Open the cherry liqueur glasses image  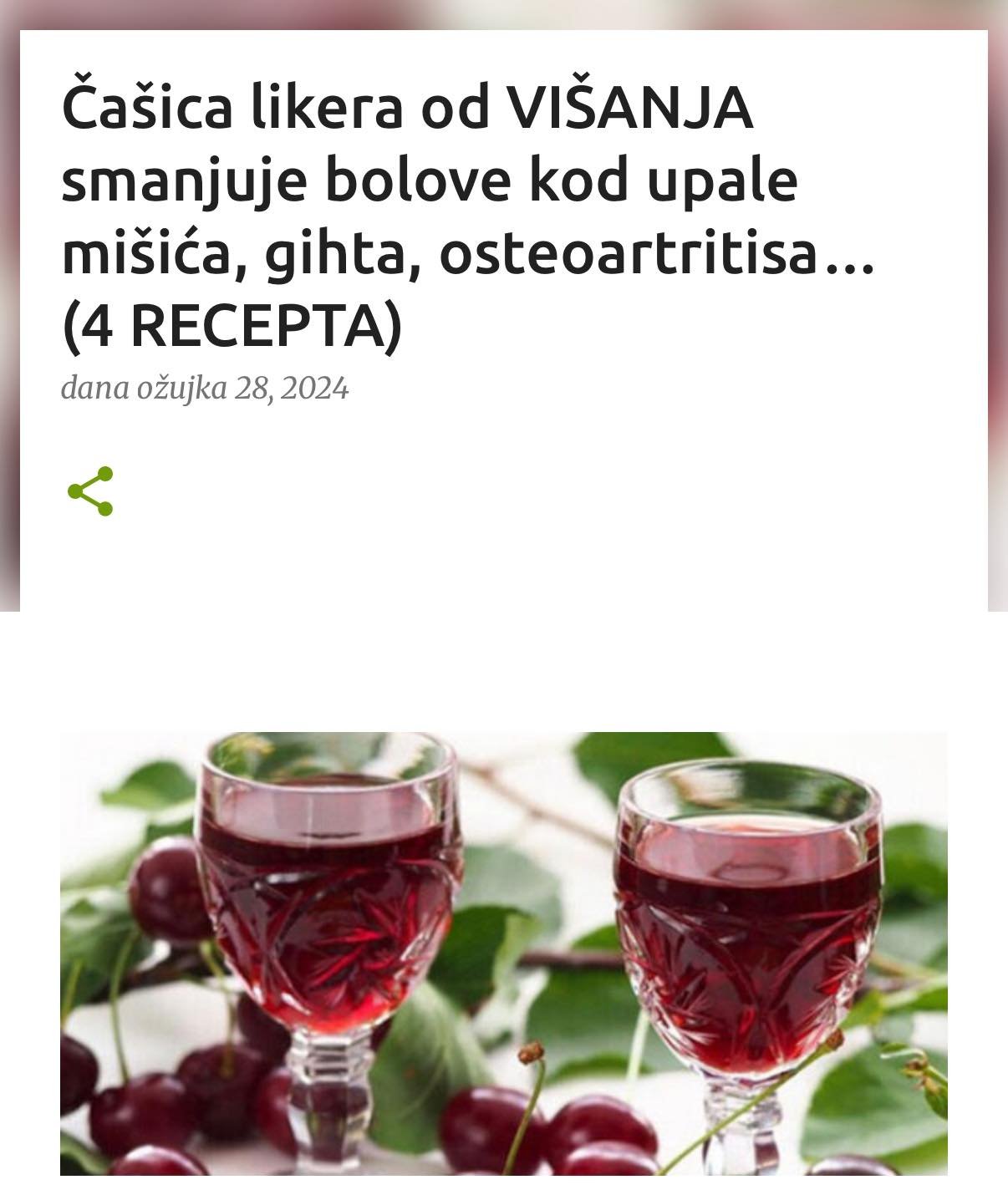pos(503,953)
